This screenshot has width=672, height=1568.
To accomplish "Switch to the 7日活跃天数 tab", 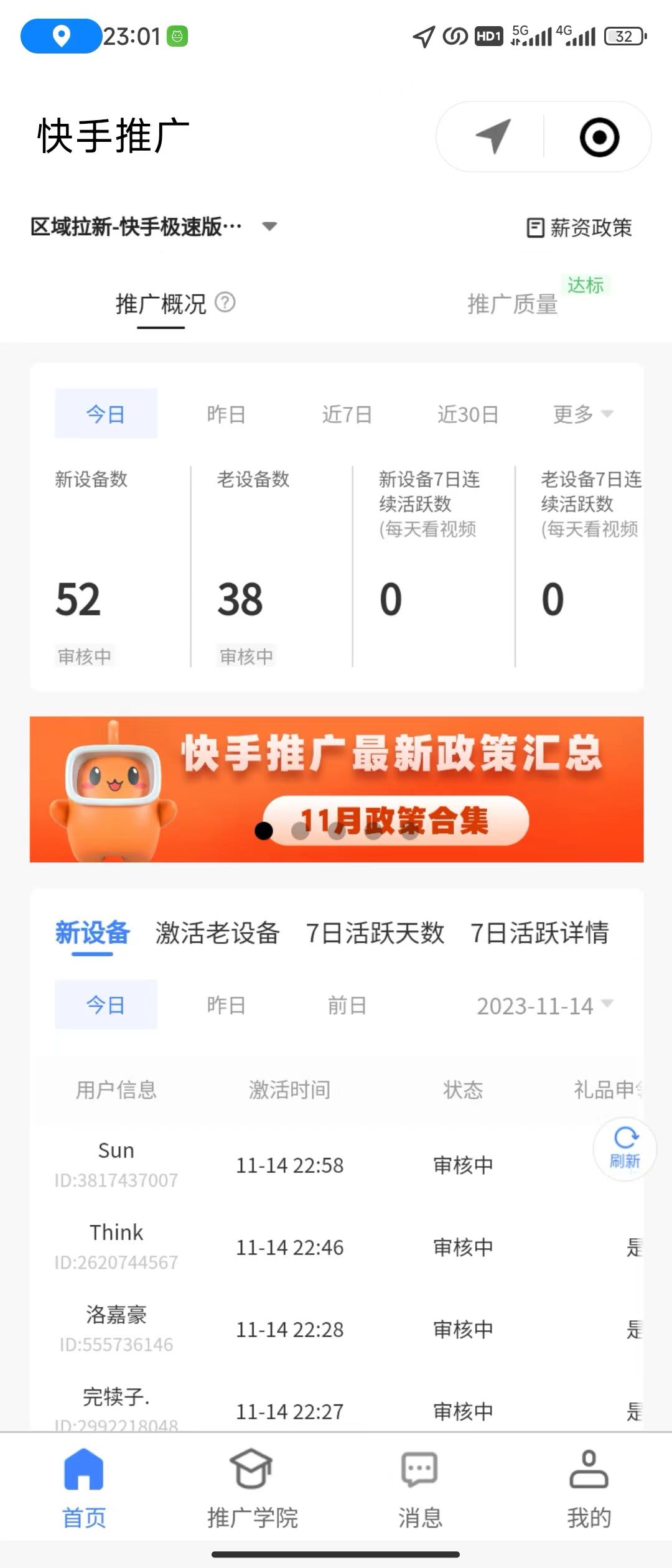I will tap(375, 933).
